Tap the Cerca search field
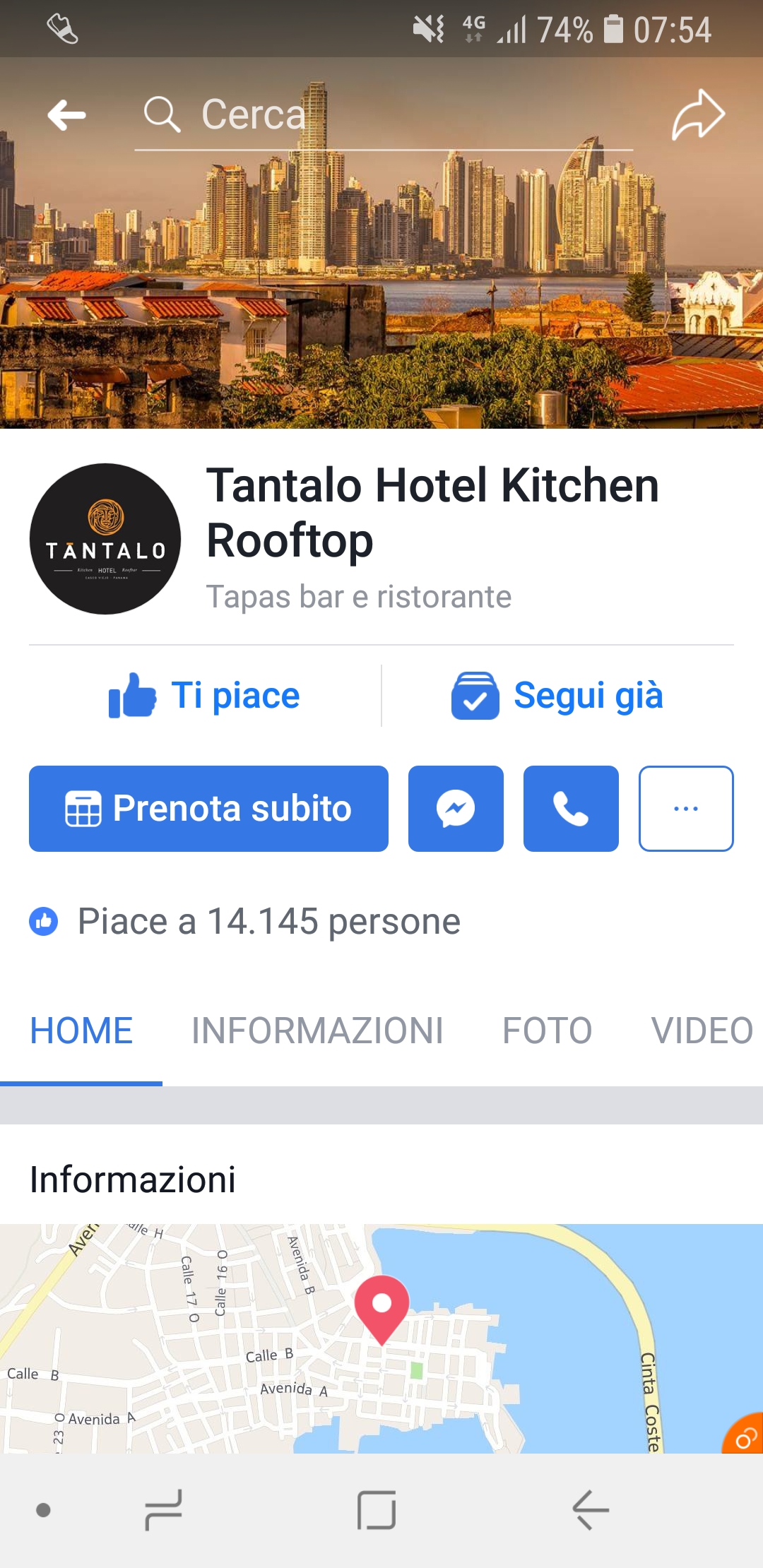 (x=381, y=115)
